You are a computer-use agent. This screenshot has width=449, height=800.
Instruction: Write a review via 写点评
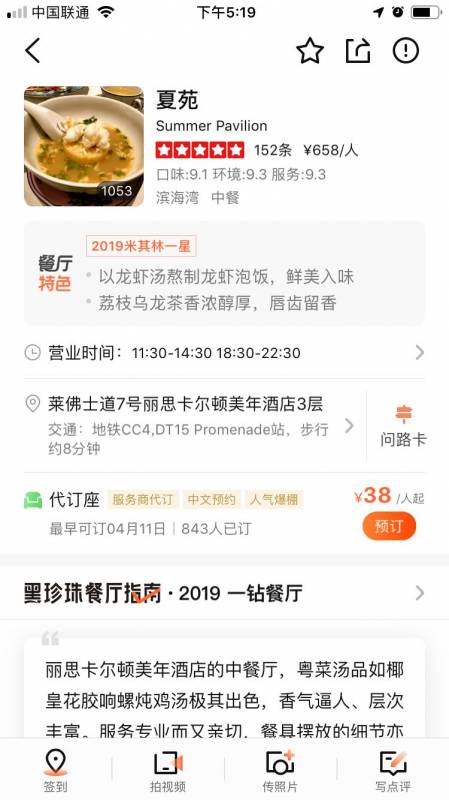(x=393, y=771)
